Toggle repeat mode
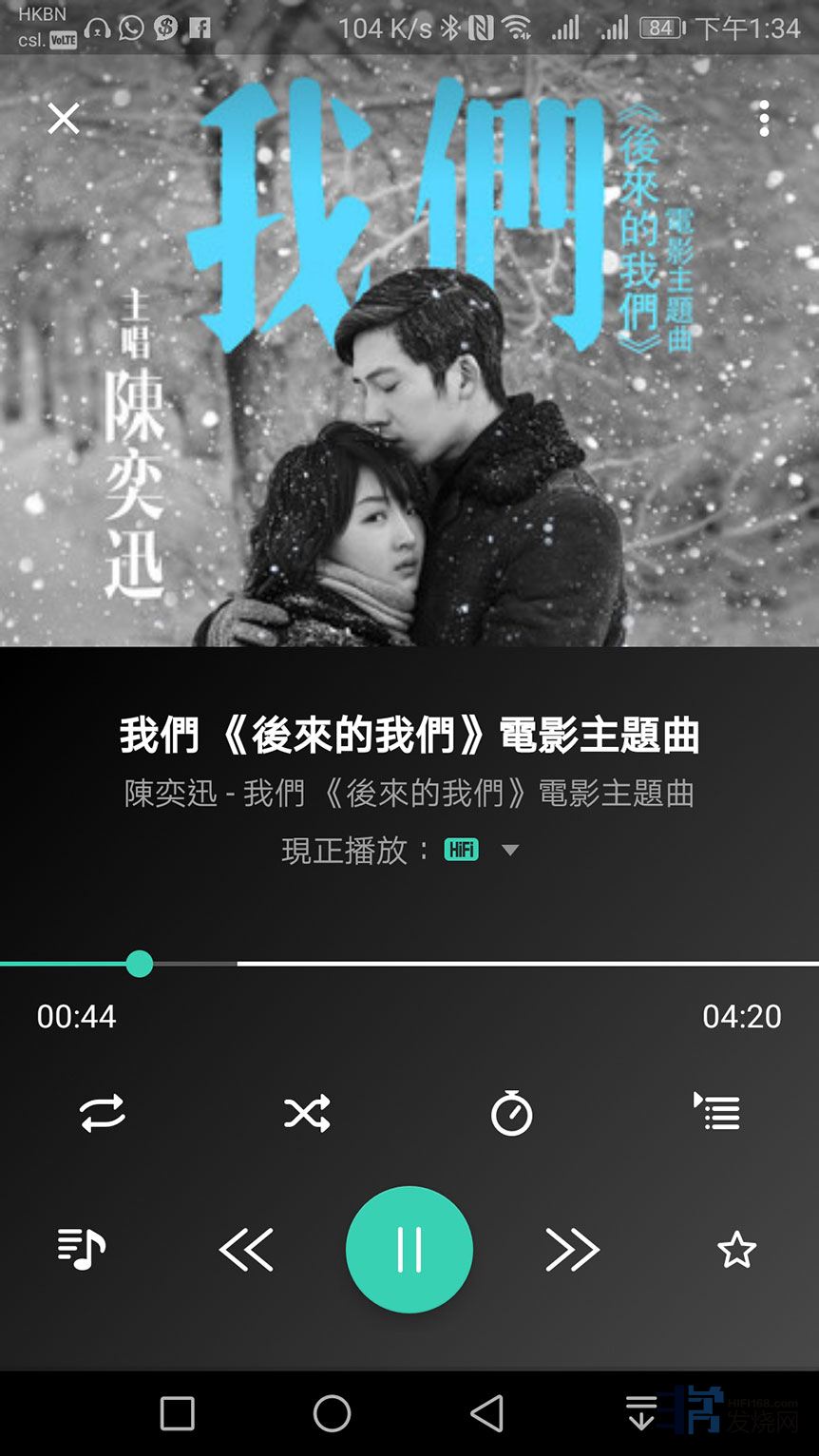The width and height of the screenshot is (819, 1456). pos(102,1113)
